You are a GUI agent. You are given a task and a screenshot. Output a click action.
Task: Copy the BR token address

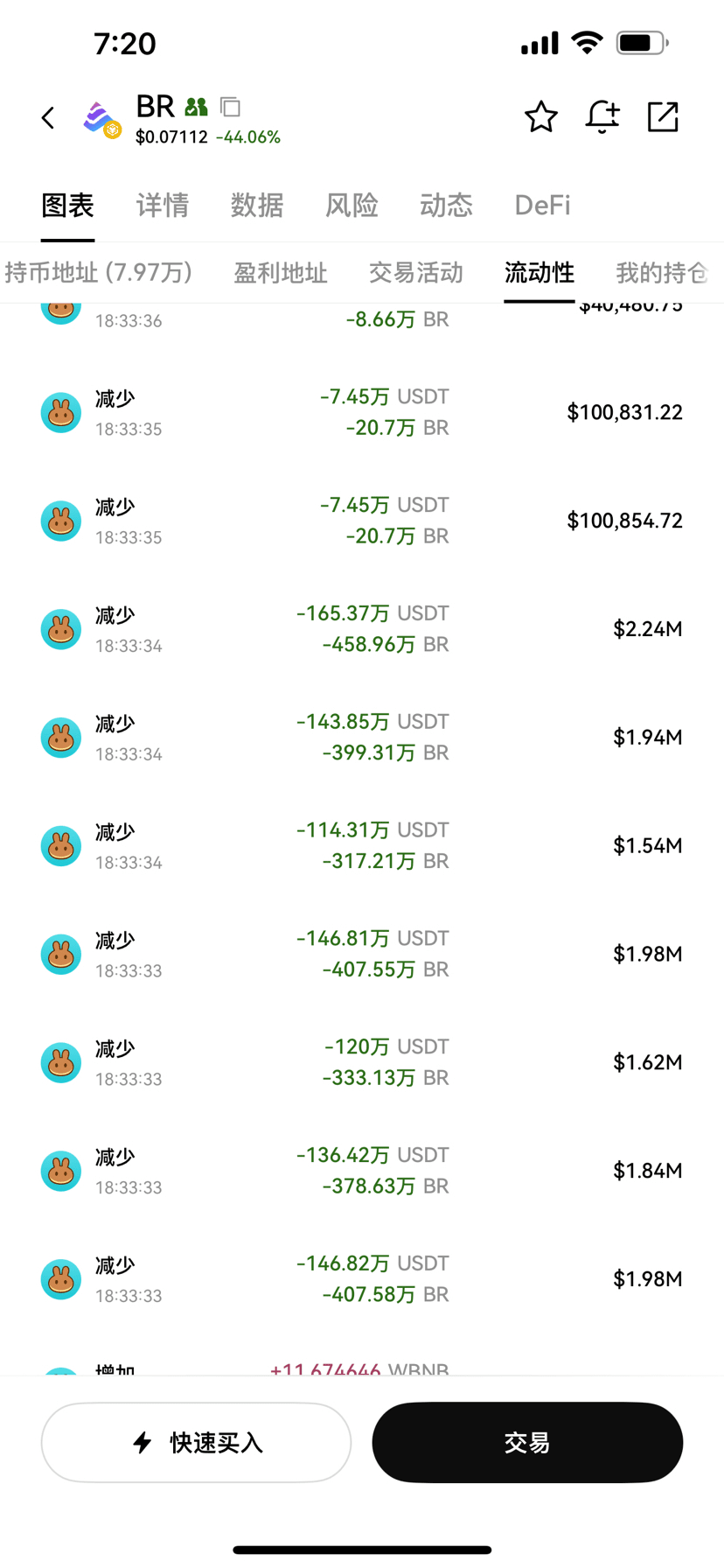click(x=231, y=107)
